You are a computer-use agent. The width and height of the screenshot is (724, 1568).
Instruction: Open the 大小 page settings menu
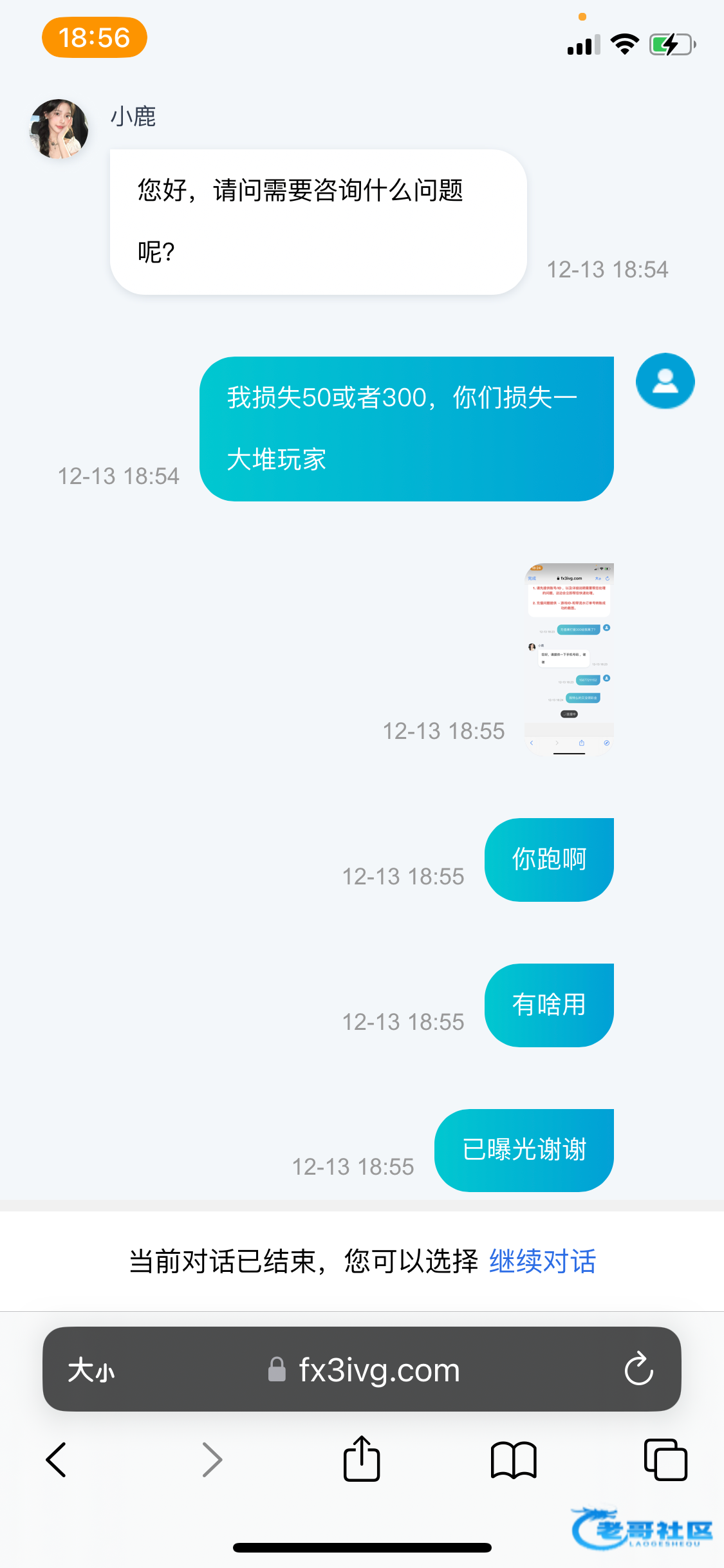click(x=91, y=1370)
